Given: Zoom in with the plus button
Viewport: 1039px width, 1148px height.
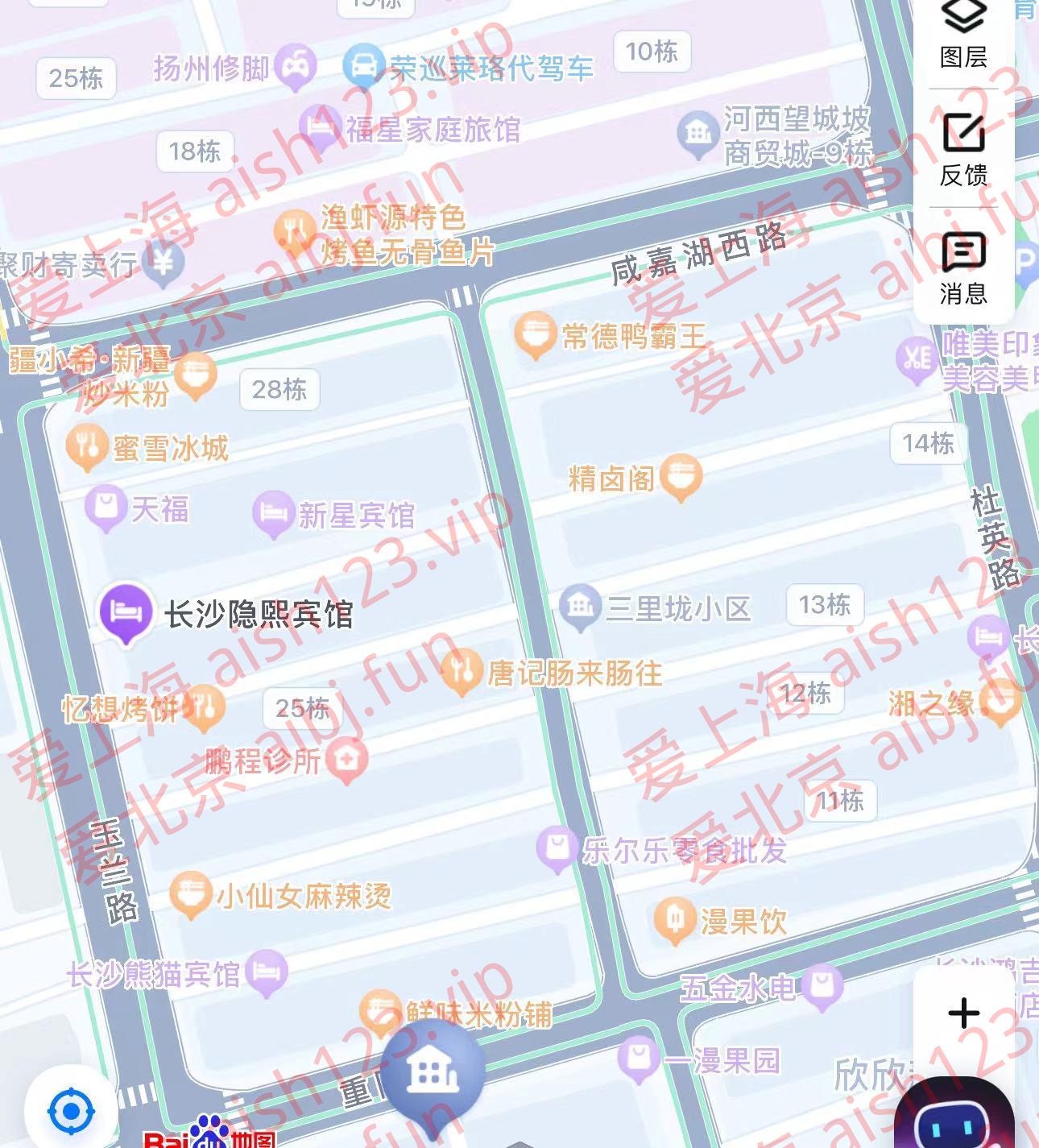Looking at the screenshot, I should [x=963, y=1013].
